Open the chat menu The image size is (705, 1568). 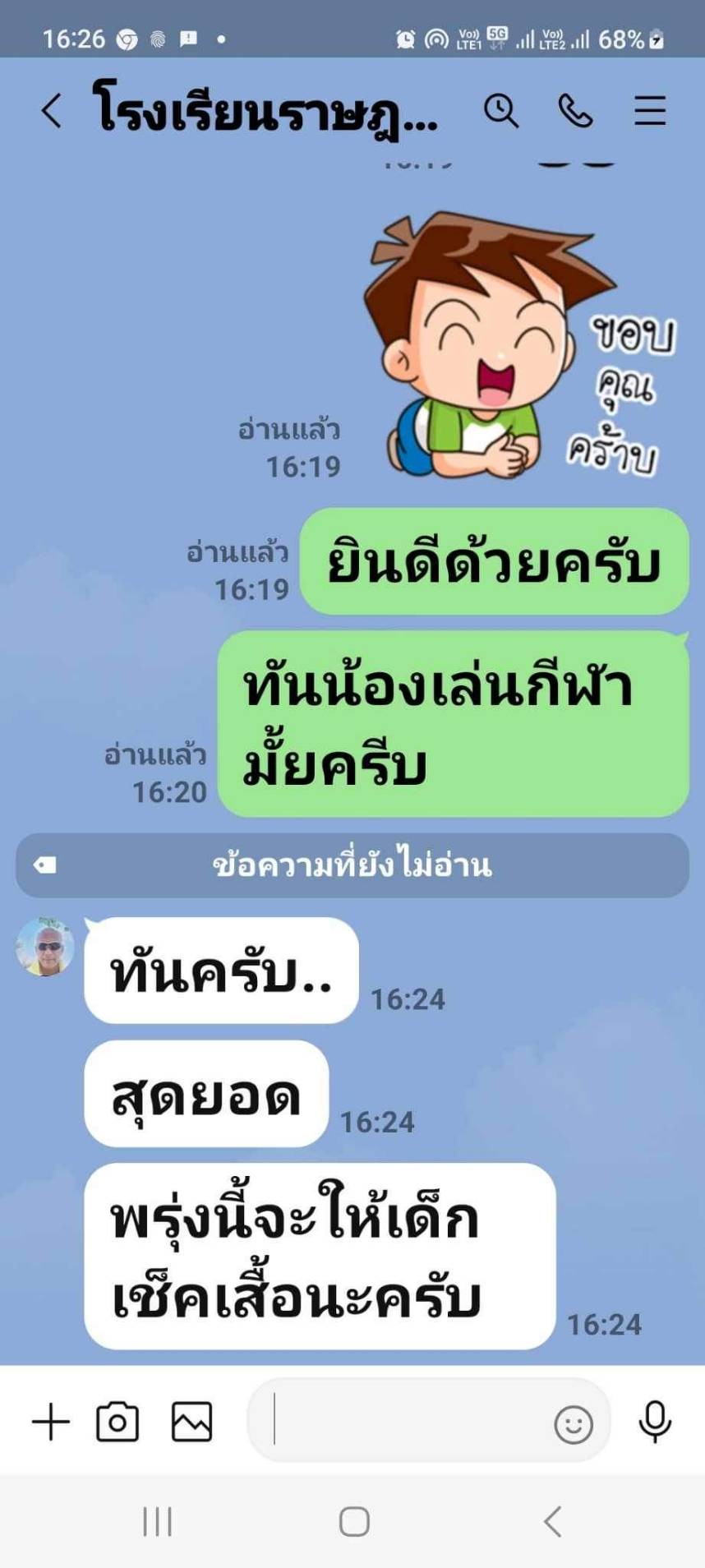649,111
